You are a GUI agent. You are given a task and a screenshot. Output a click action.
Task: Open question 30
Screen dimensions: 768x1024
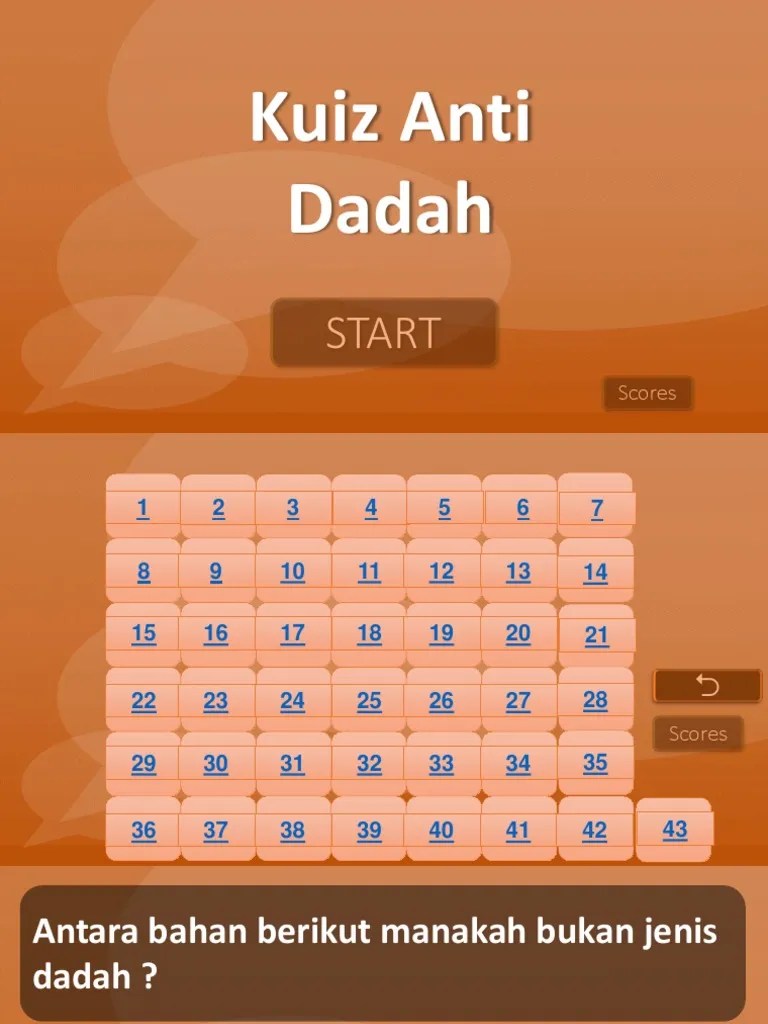(x=216, y=763)
